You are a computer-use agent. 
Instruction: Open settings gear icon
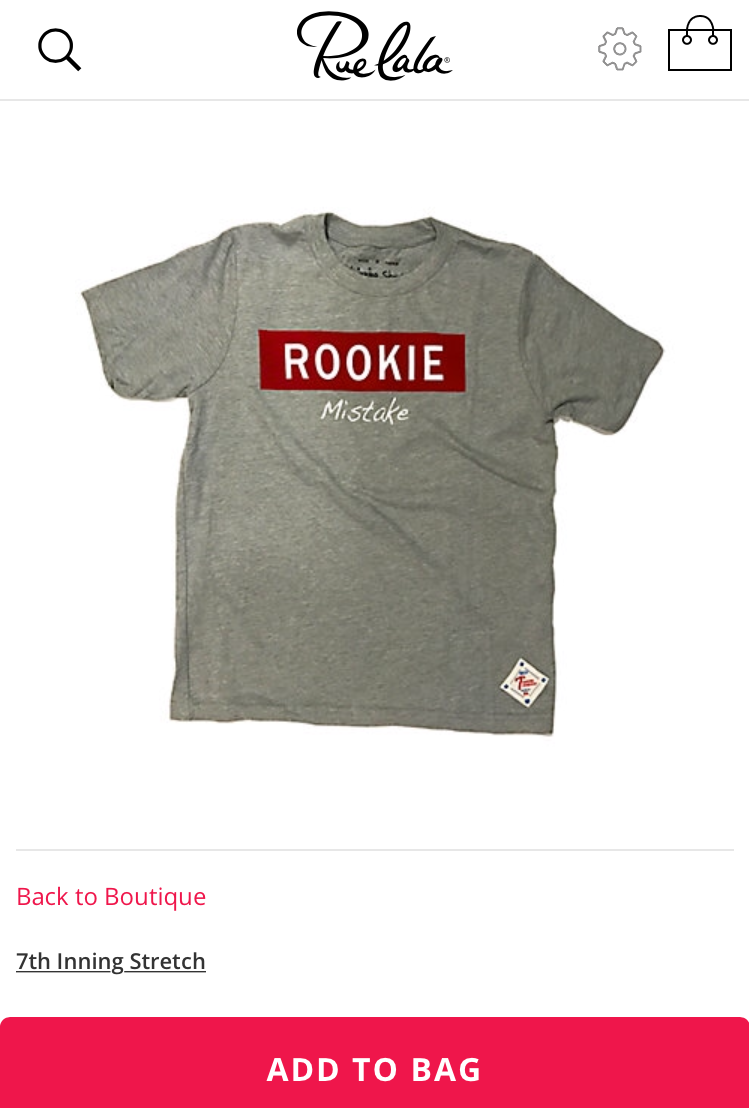(619, 49)
